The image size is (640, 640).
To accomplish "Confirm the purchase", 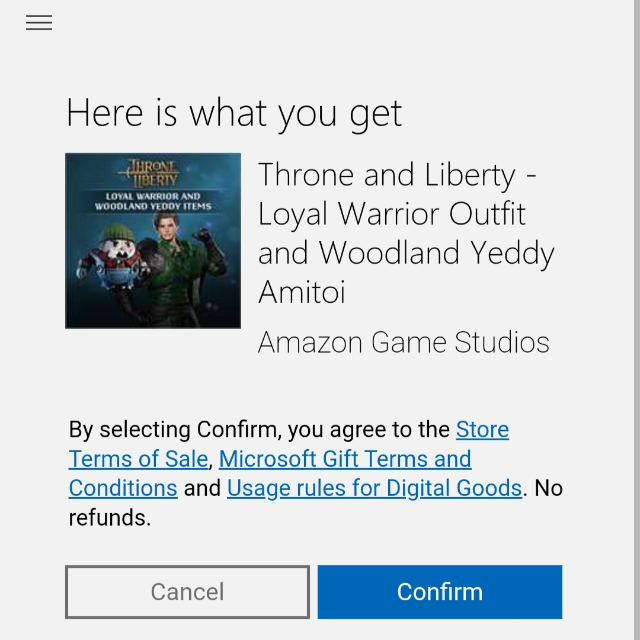I will 440,592.
